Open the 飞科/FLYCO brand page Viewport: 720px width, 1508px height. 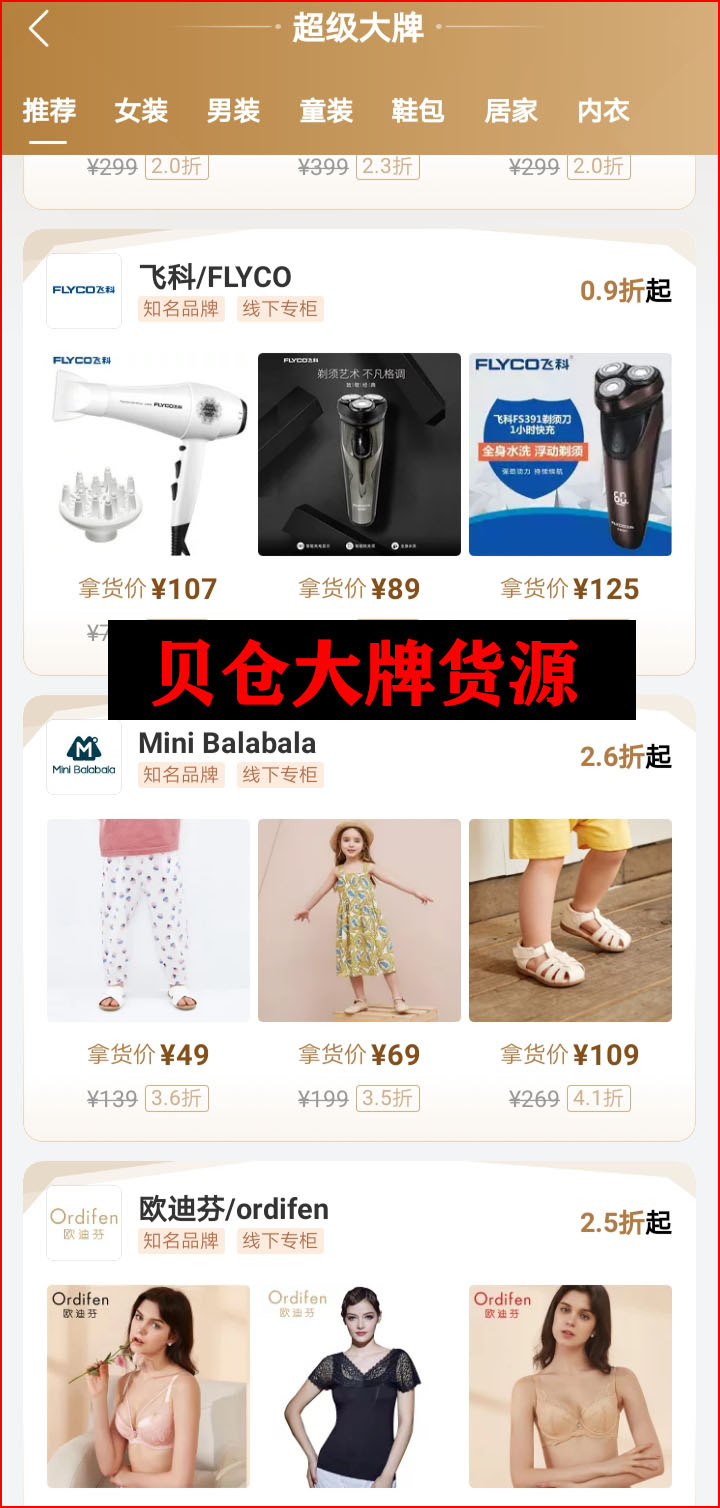click(x=214, y=277)
